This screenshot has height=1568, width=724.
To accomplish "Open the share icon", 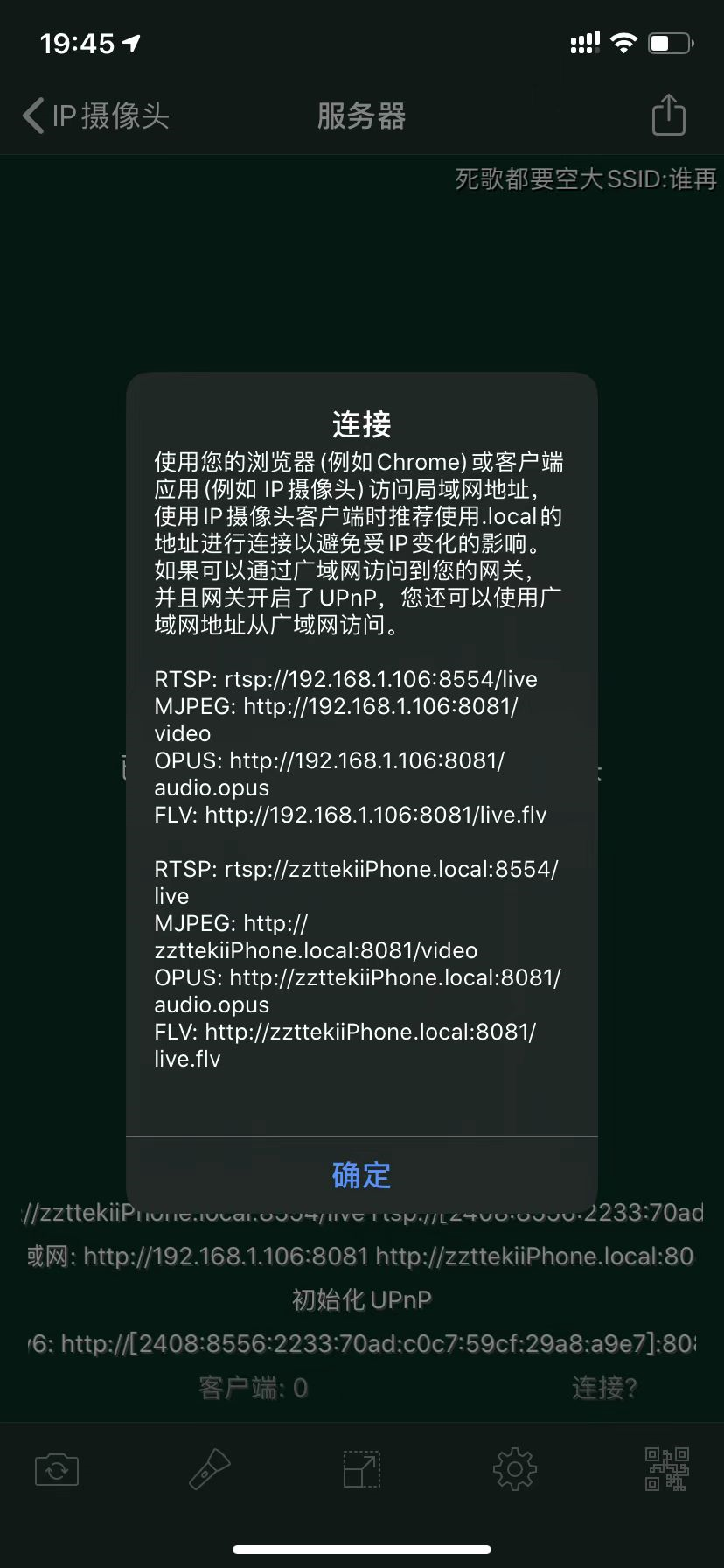I will [x=668, y=115].
